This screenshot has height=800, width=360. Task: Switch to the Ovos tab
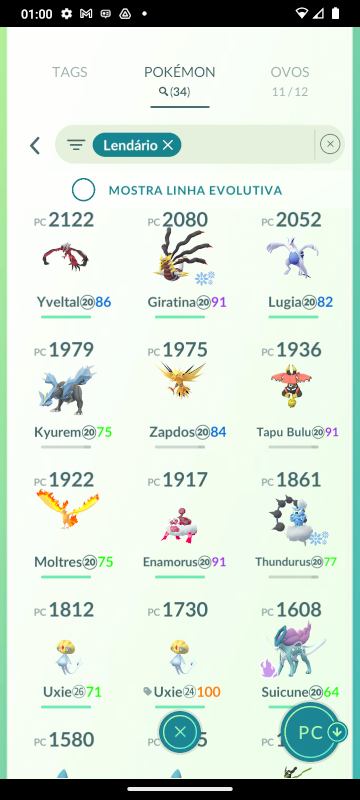tap(290, 72)
